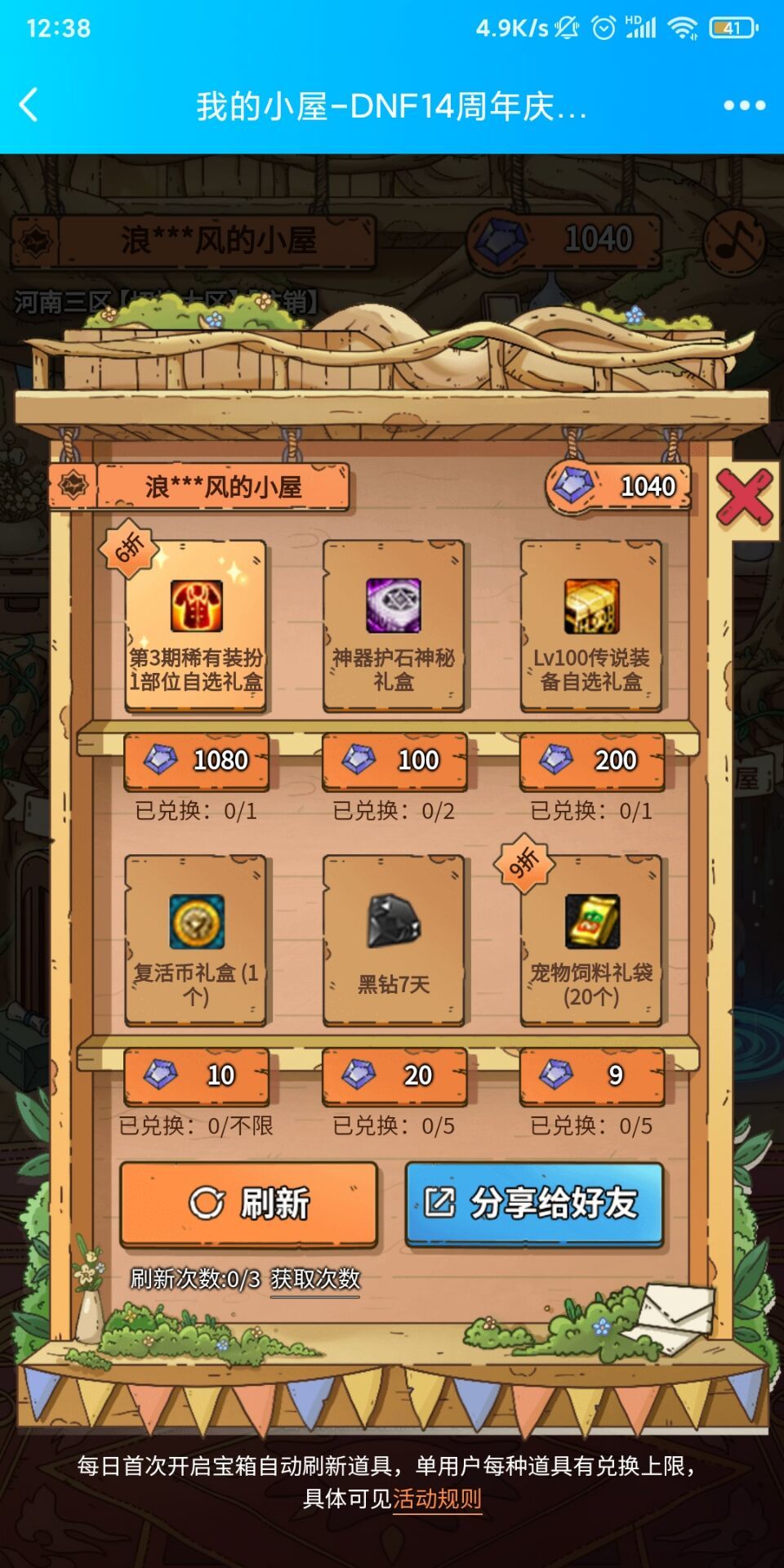Exchange 宠物饲料礼袋 for 9
This screenshot has width=784, height=1568.
pos(592,1076)
